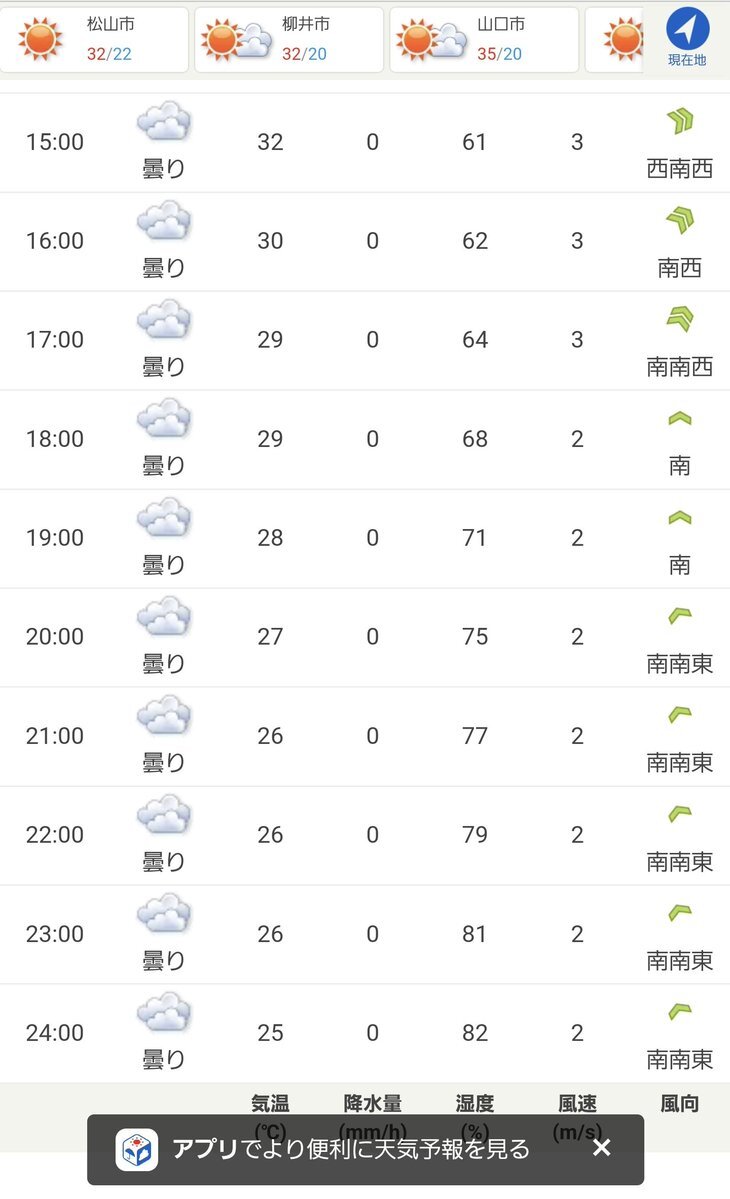730x1199 pixels.
Task: Open the 松山市 weather card
Action: [x=93, y=40]
